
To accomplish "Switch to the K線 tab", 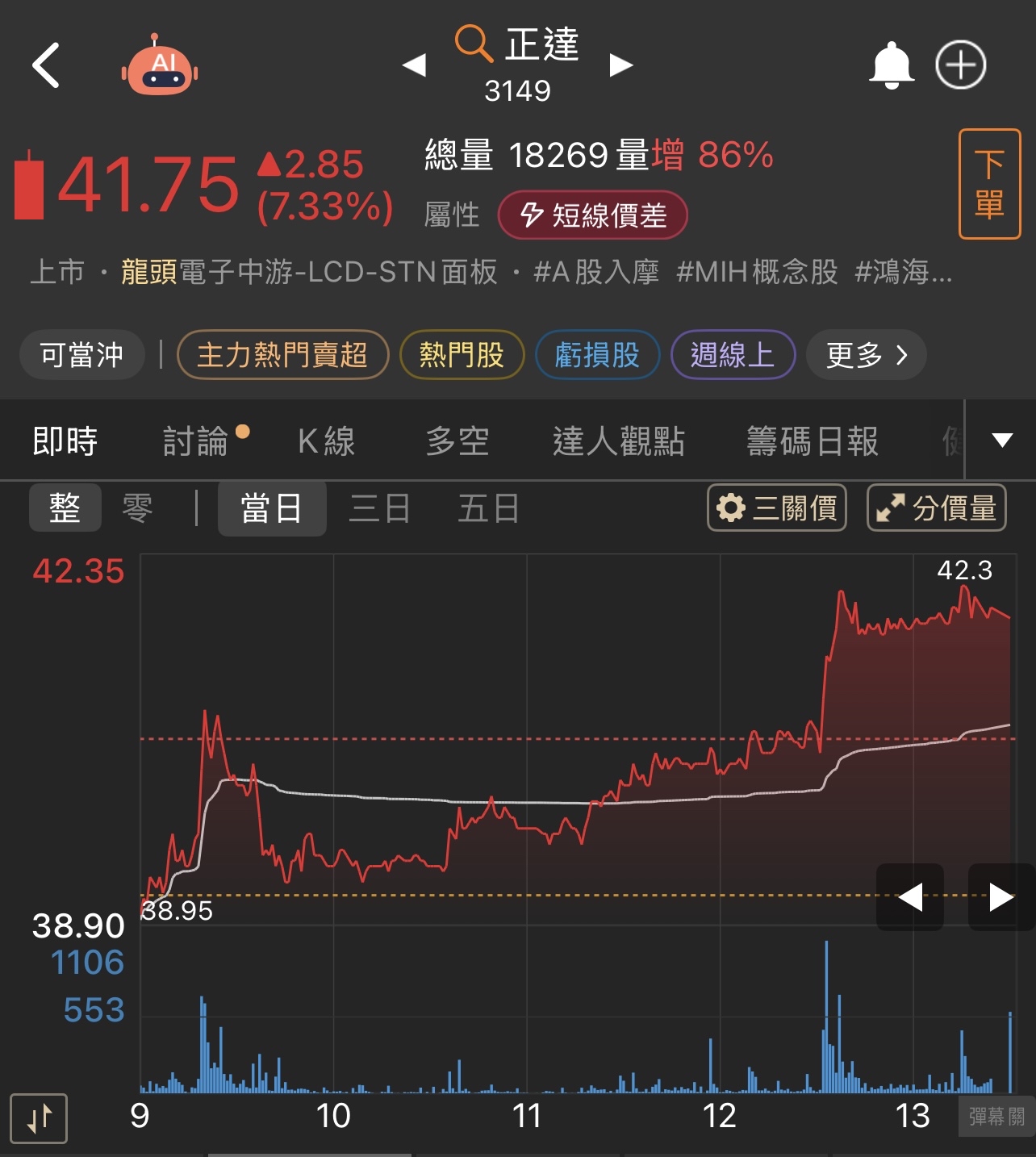I will (327, 441).
